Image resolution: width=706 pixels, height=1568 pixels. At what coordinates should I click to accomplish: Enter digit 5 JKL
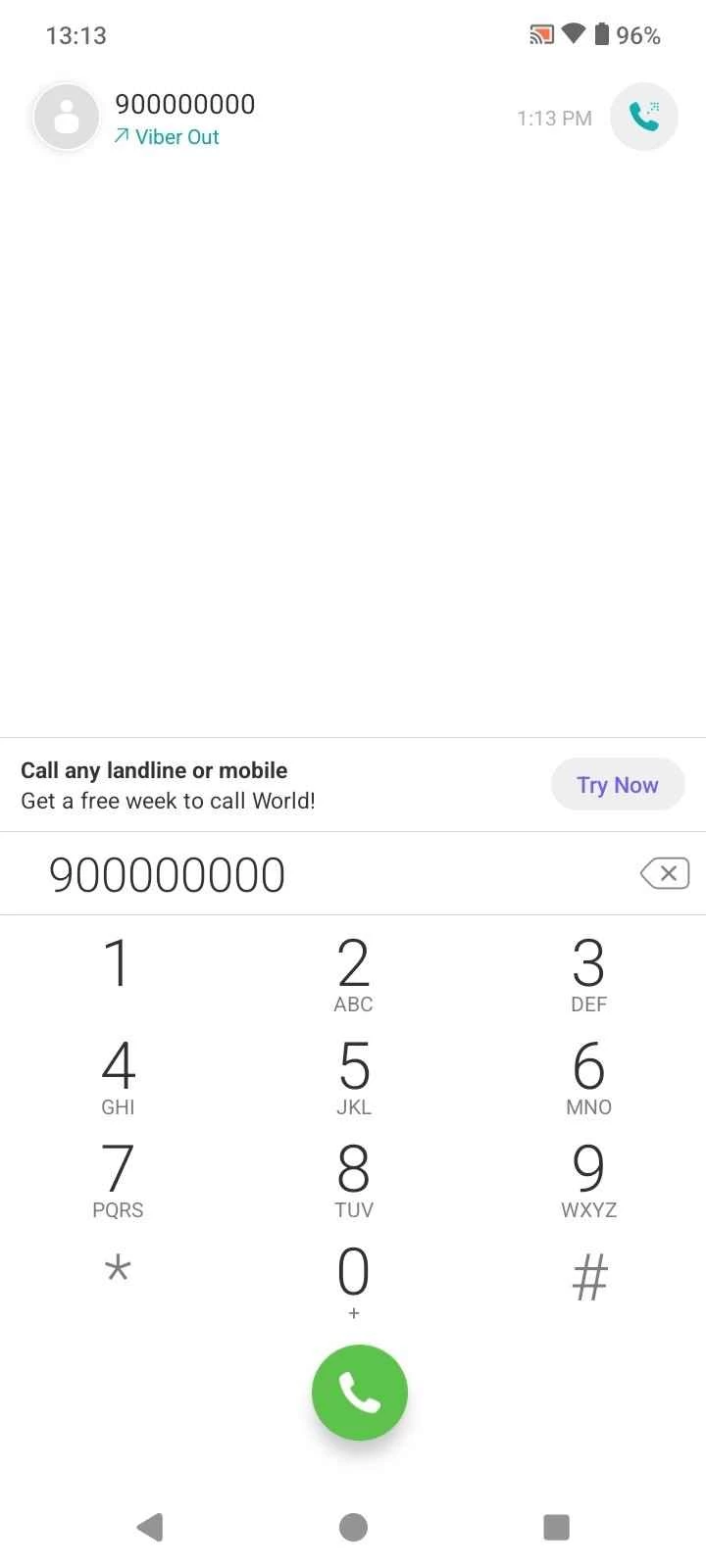(353, 1077)
